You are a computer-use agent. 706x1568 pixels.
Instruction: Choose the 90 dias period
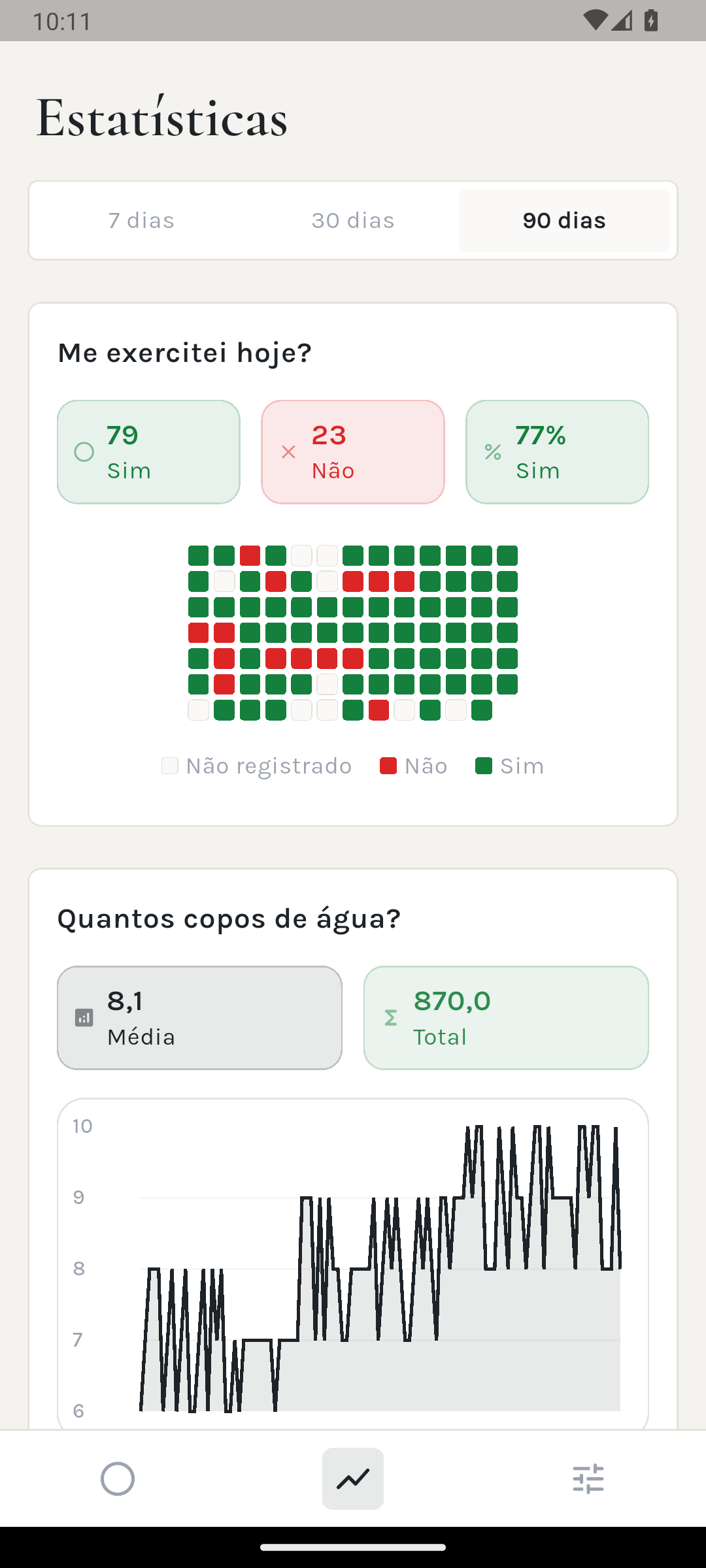(564, 221)
